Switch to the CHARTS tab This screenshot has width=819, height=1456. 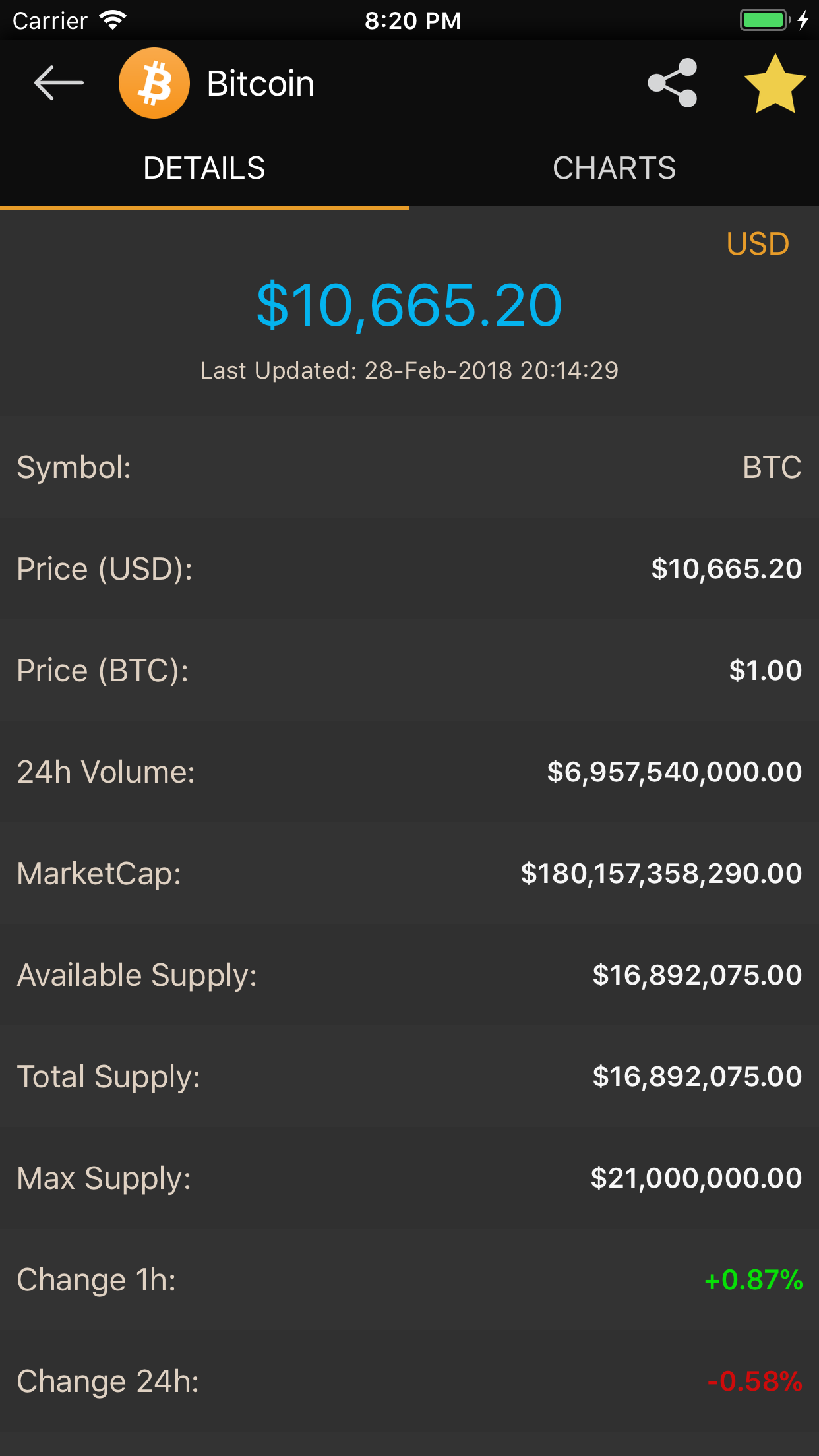click(614, 169)
